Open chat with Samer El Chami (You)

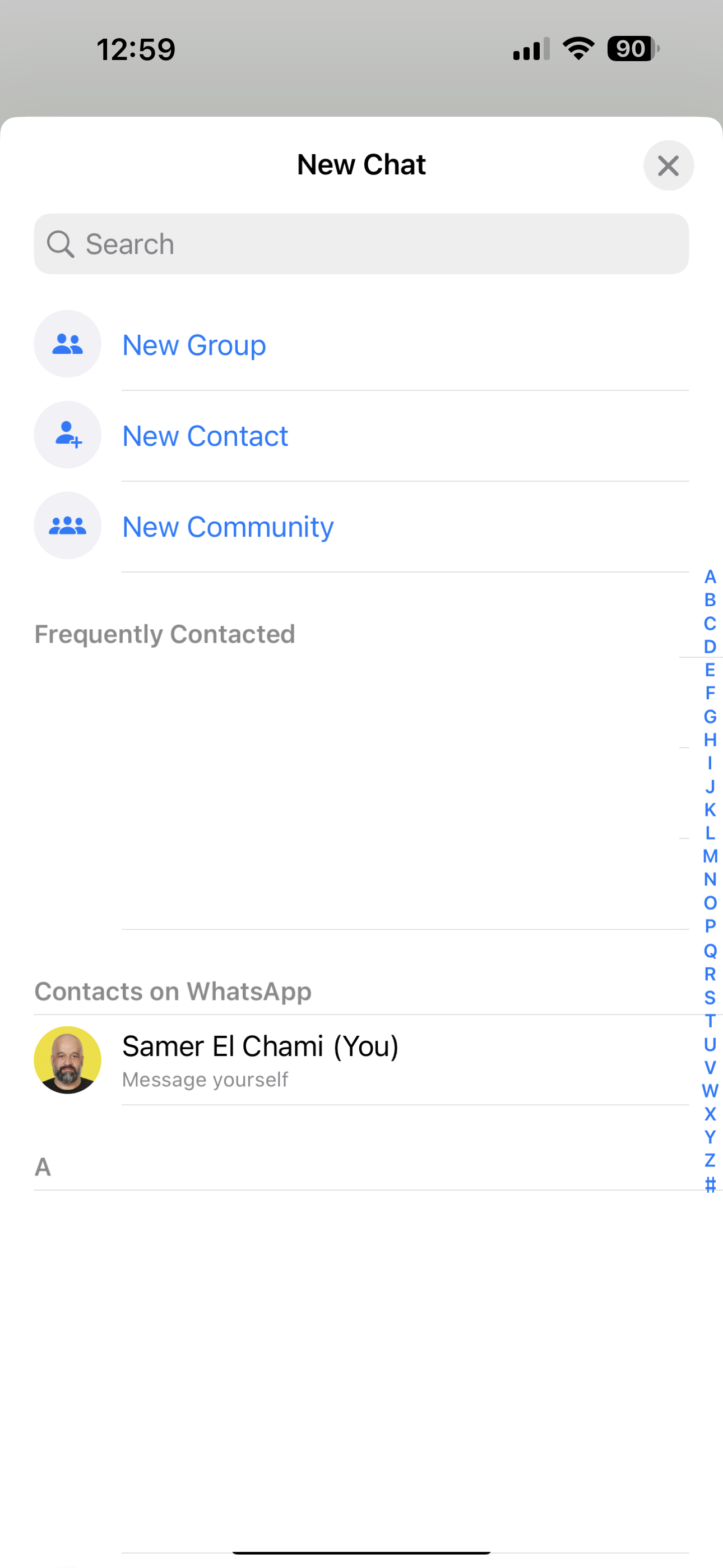tap(261, 1060)
